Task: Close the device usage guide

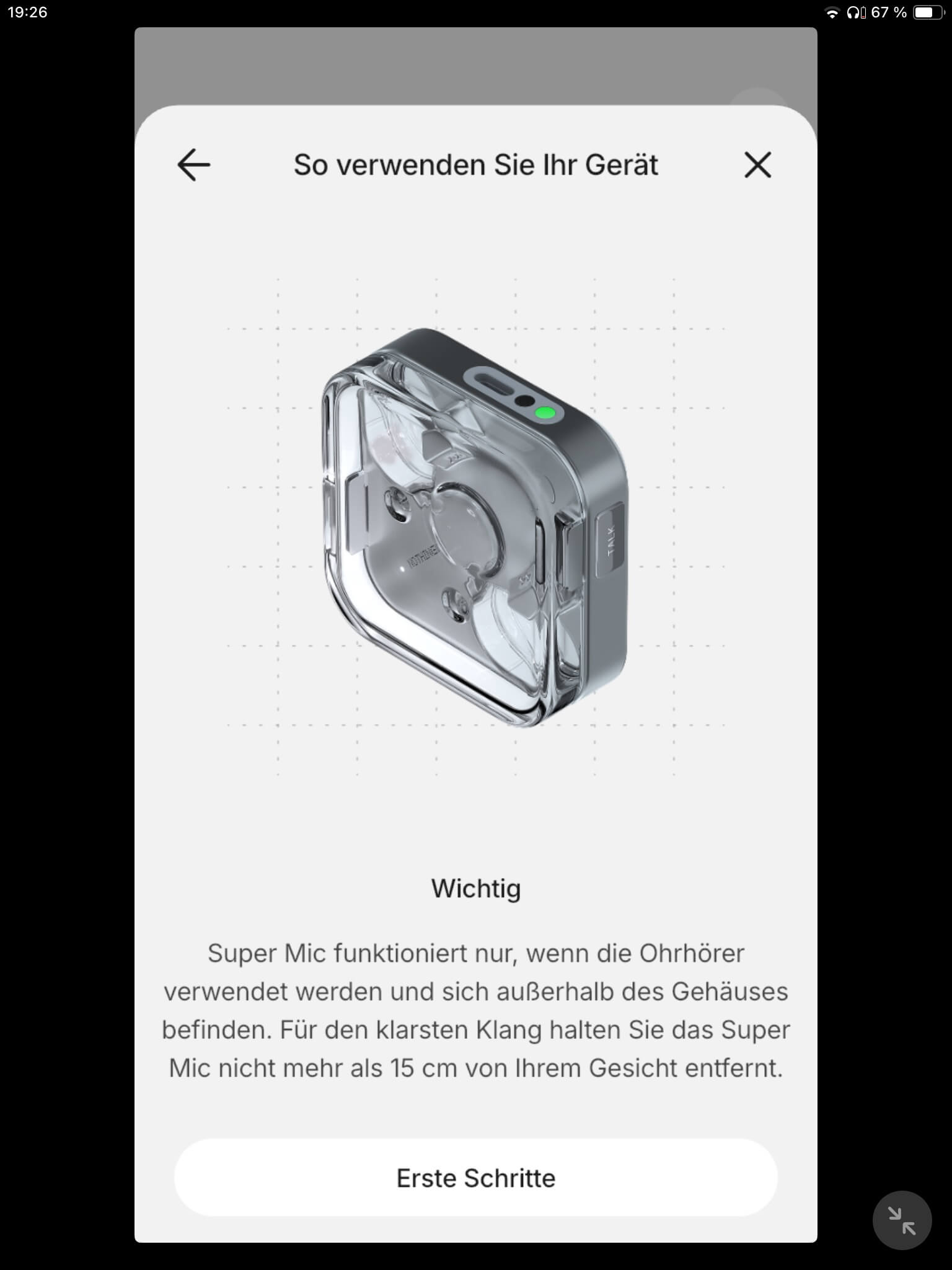Action: (x=757, y=165)
